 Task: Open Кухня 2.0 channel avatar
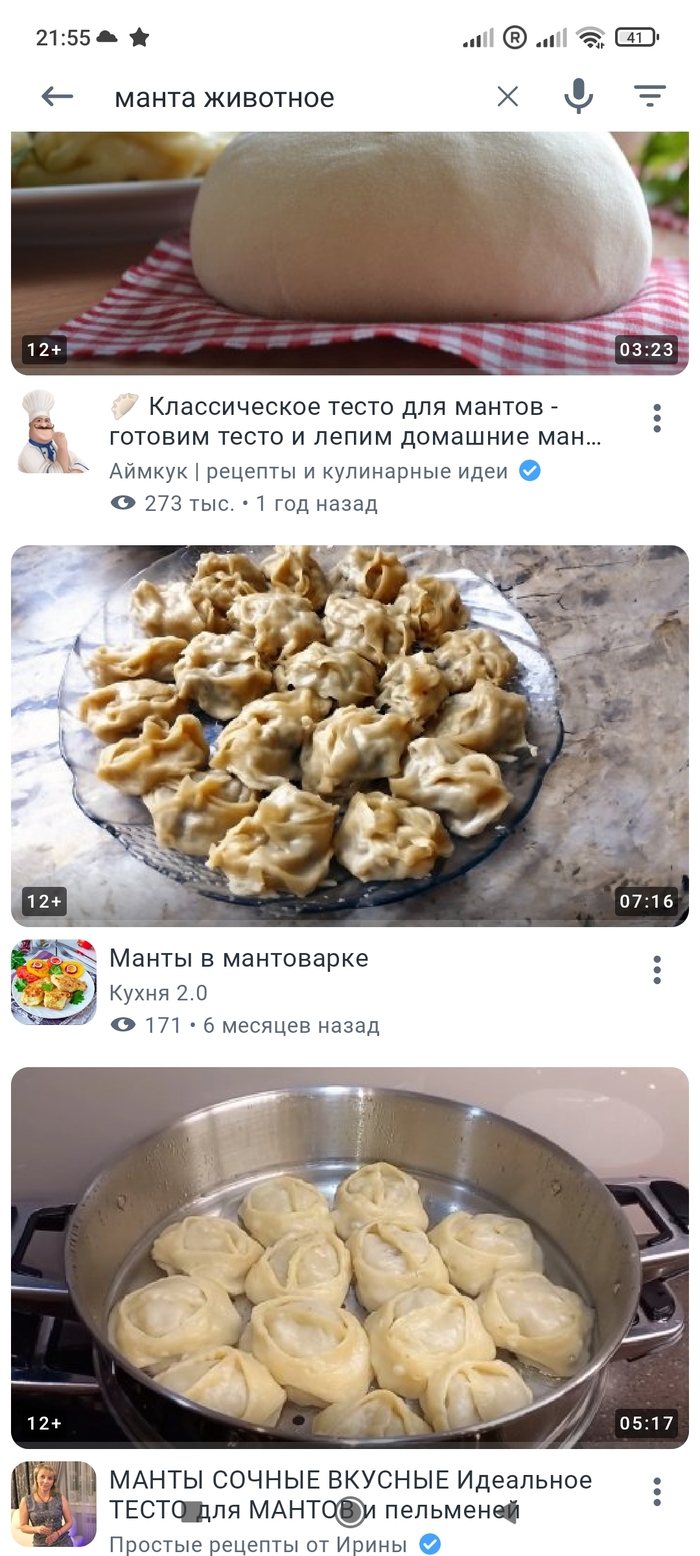pos(53,982)
